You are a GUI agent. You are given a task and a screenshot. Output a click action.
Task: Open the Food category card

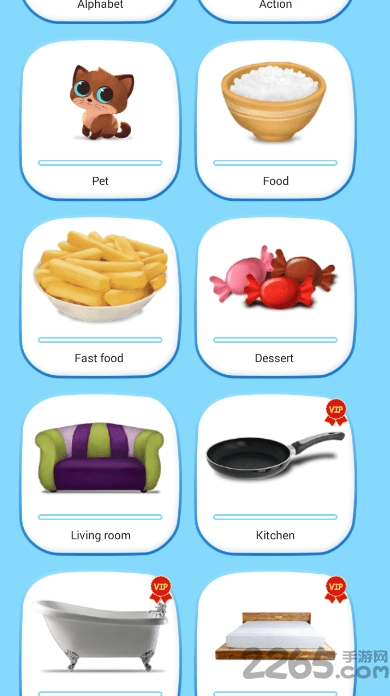[275, 120]
